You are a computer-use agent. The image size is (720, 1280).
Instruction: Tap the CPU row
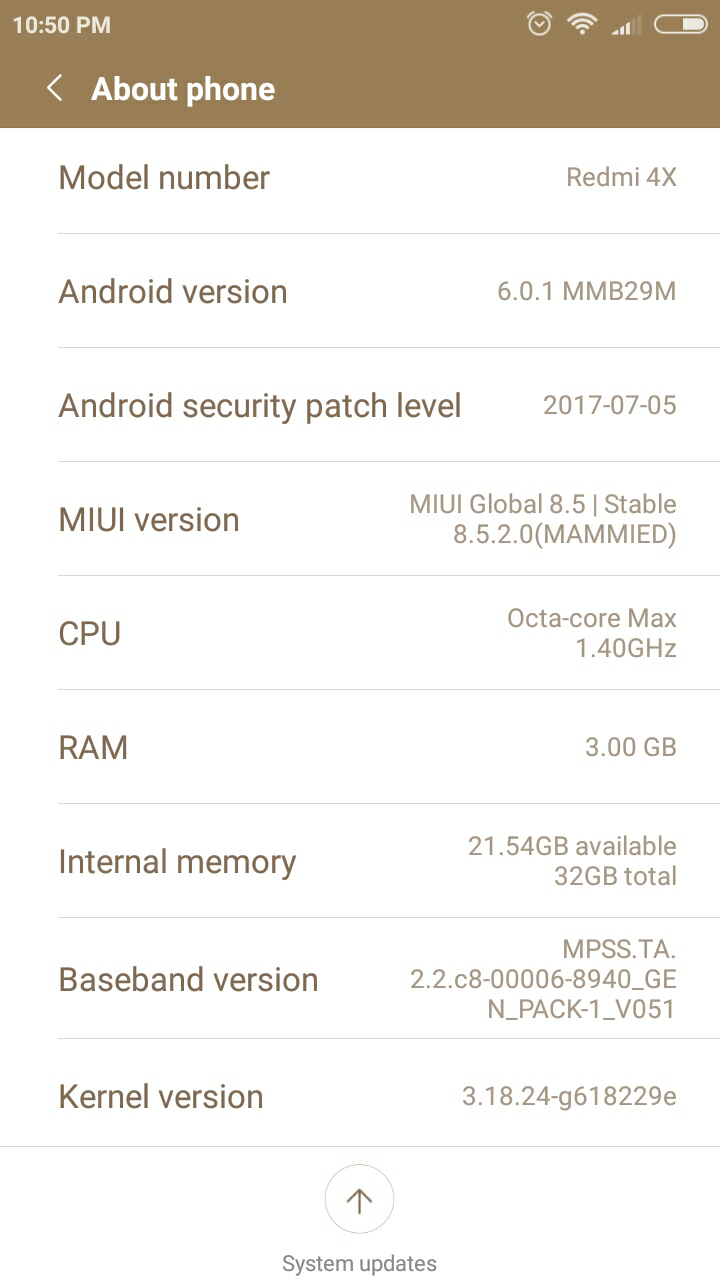pyautogui.click(x=360, y=633)
